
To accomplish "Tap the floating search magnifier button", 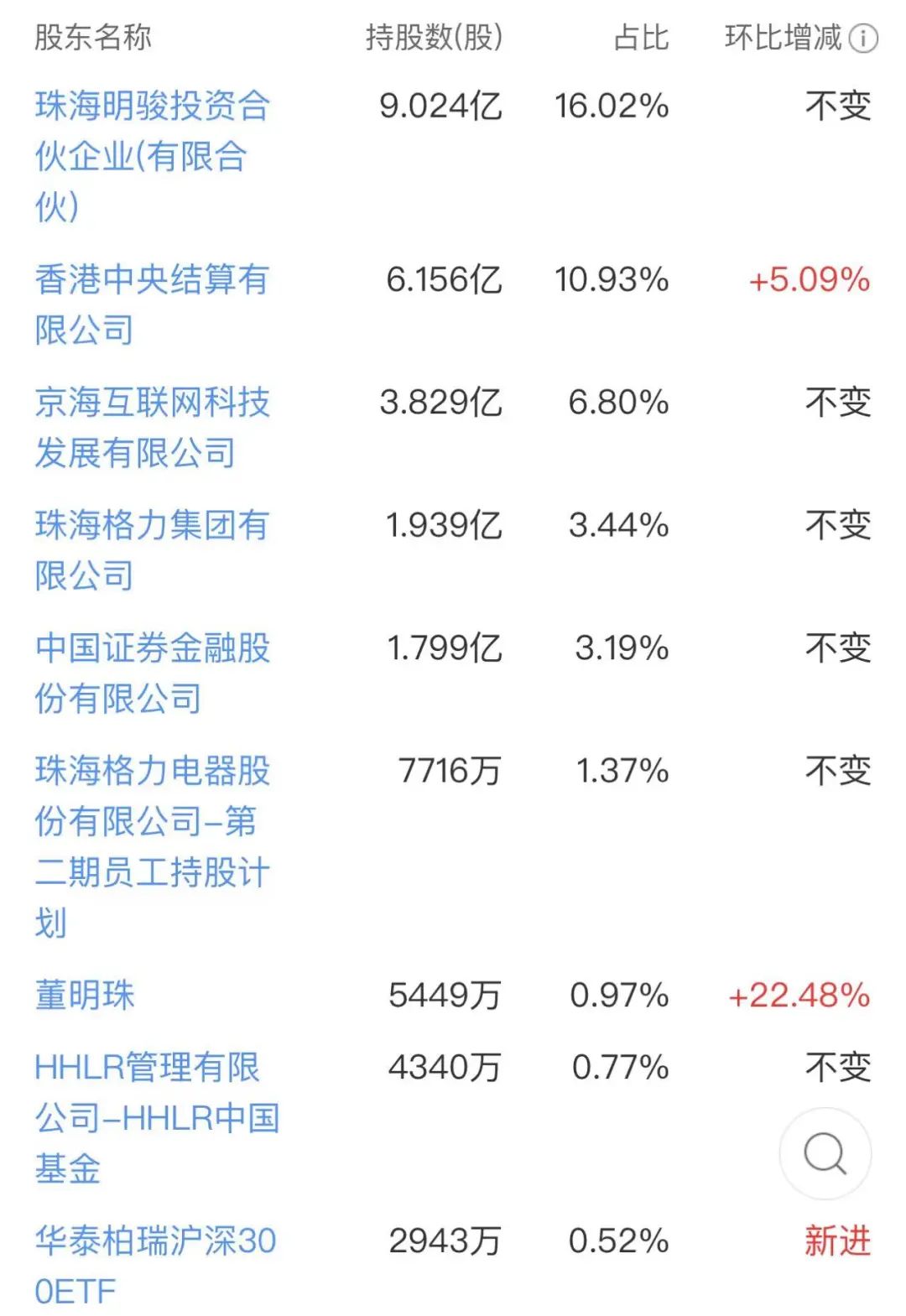I will [825, 1153].
